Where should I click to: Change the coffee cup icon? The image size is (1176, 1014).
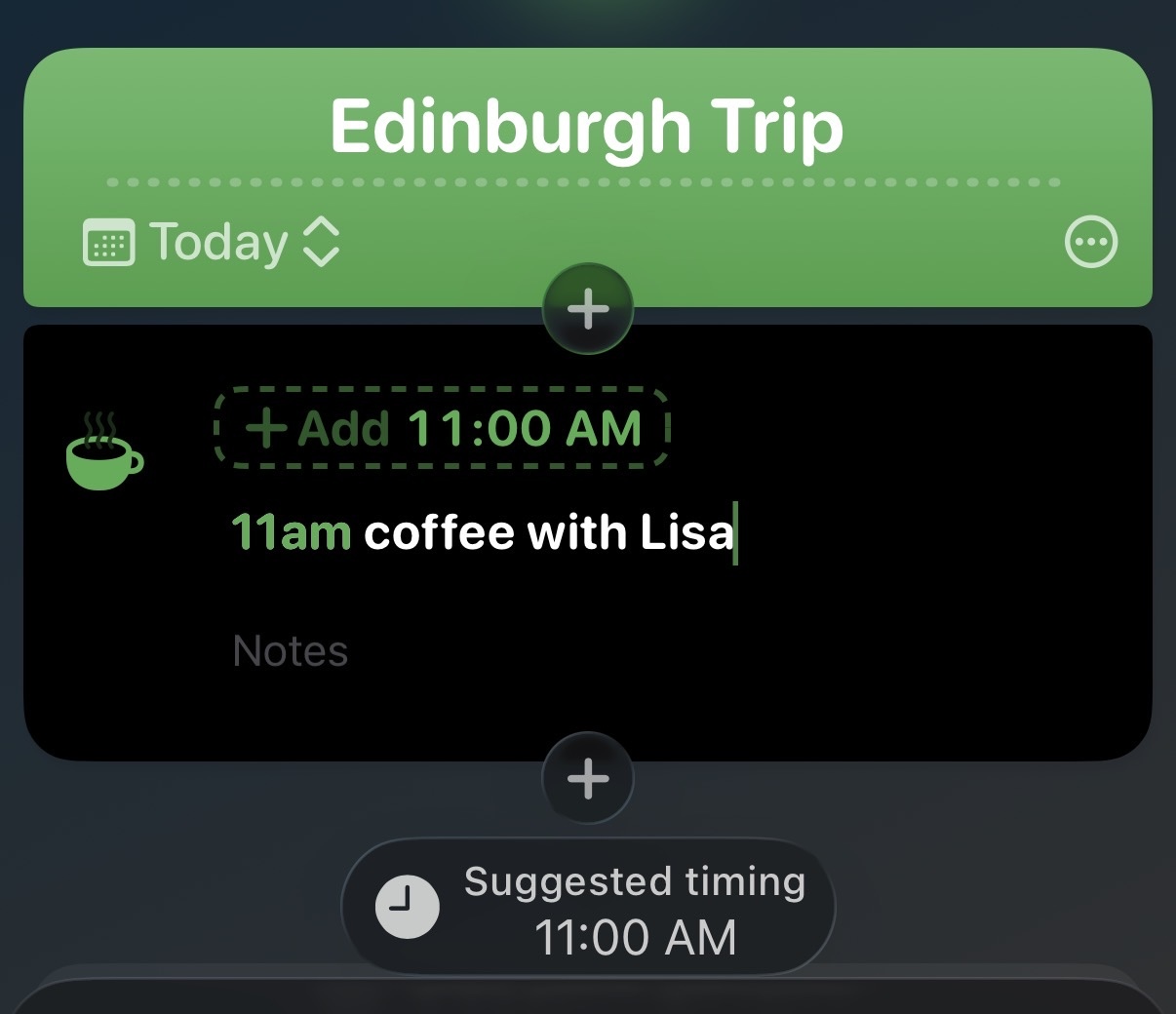point(103,451)
